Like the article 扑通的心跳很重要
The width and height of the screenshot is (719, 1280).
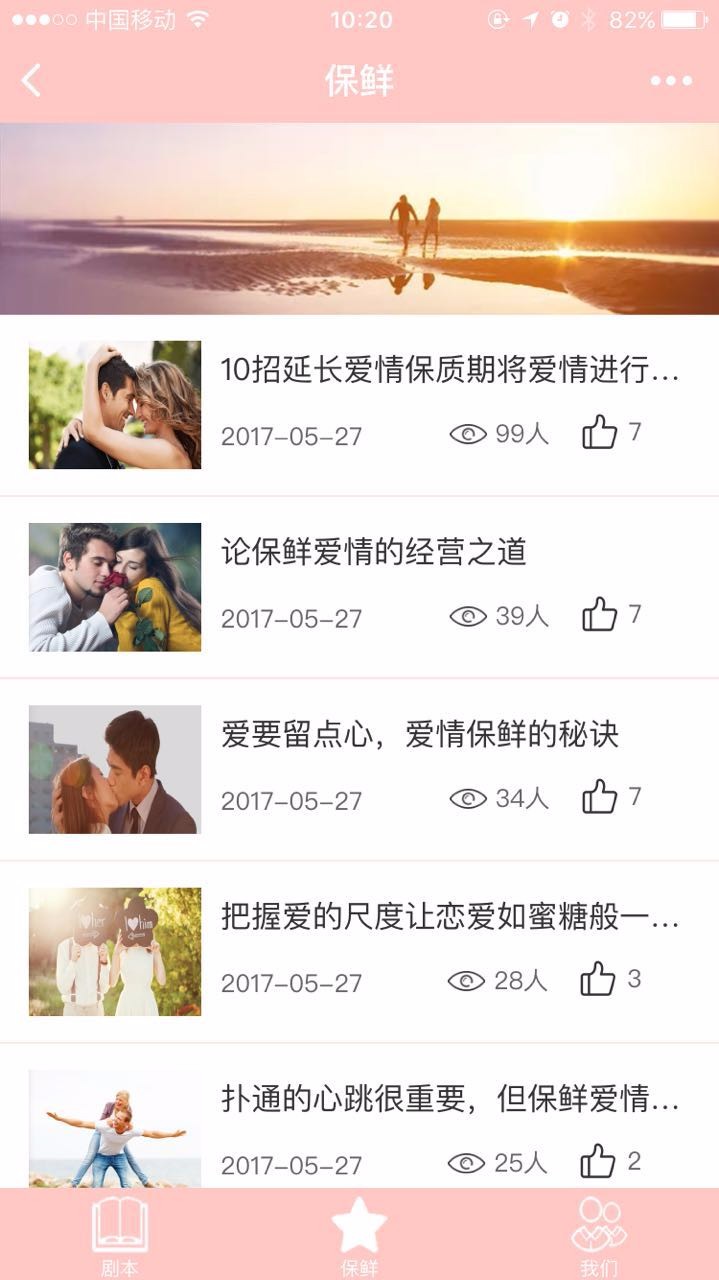tap(598, 1162)
